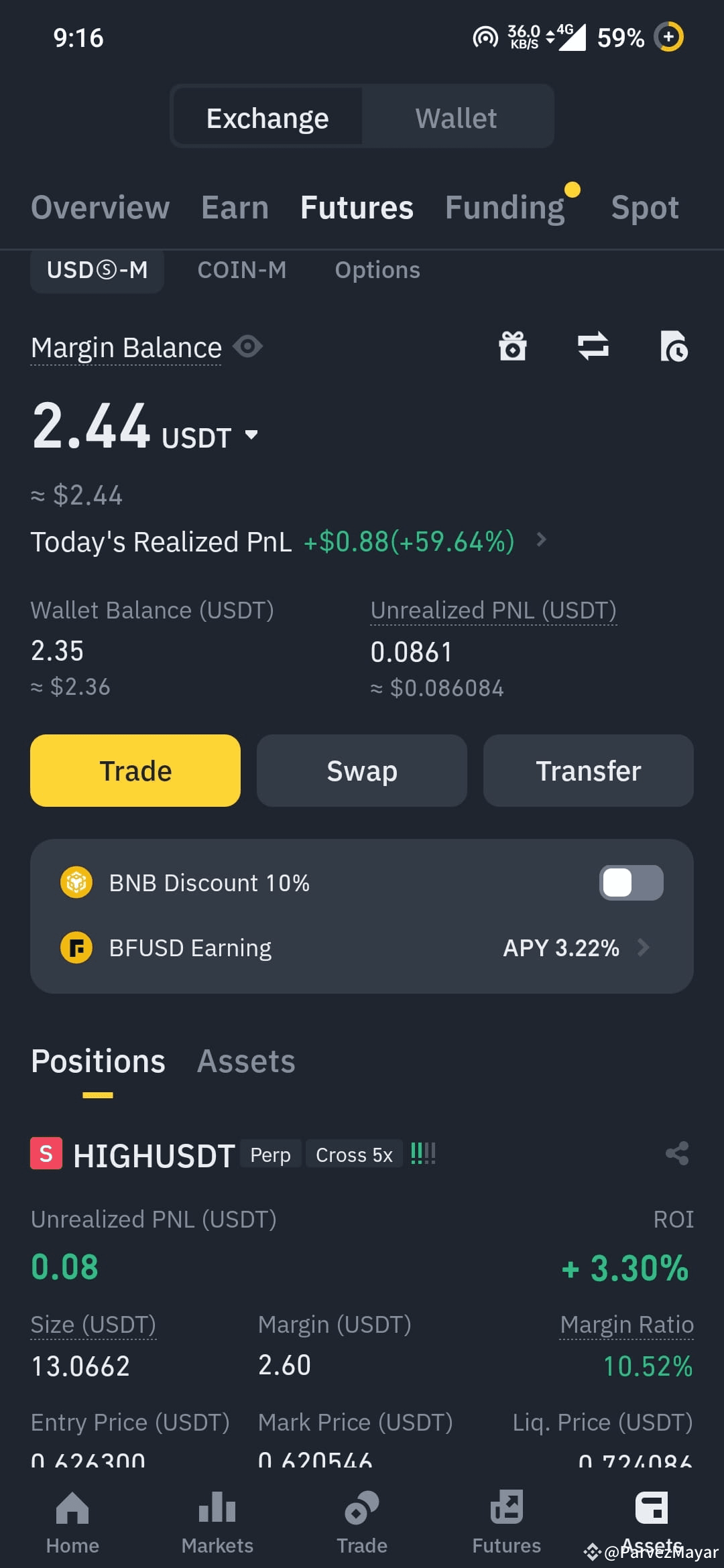The width and height of the screenshot is (724, 1568).
Task: Share the HIGHUSDT position
Action: [676, 1153]
